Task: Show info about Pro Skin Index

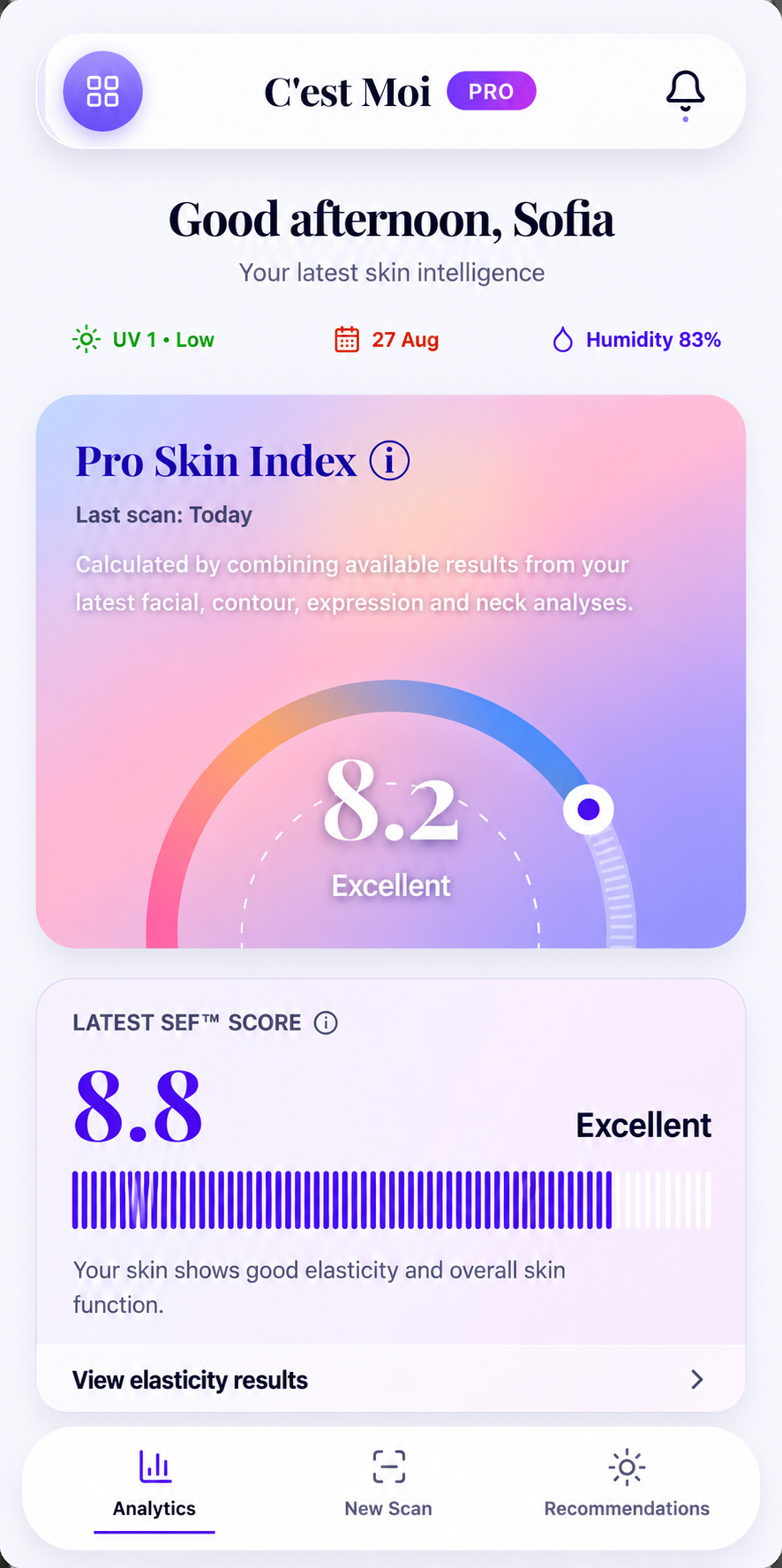Action: (389, 461)
